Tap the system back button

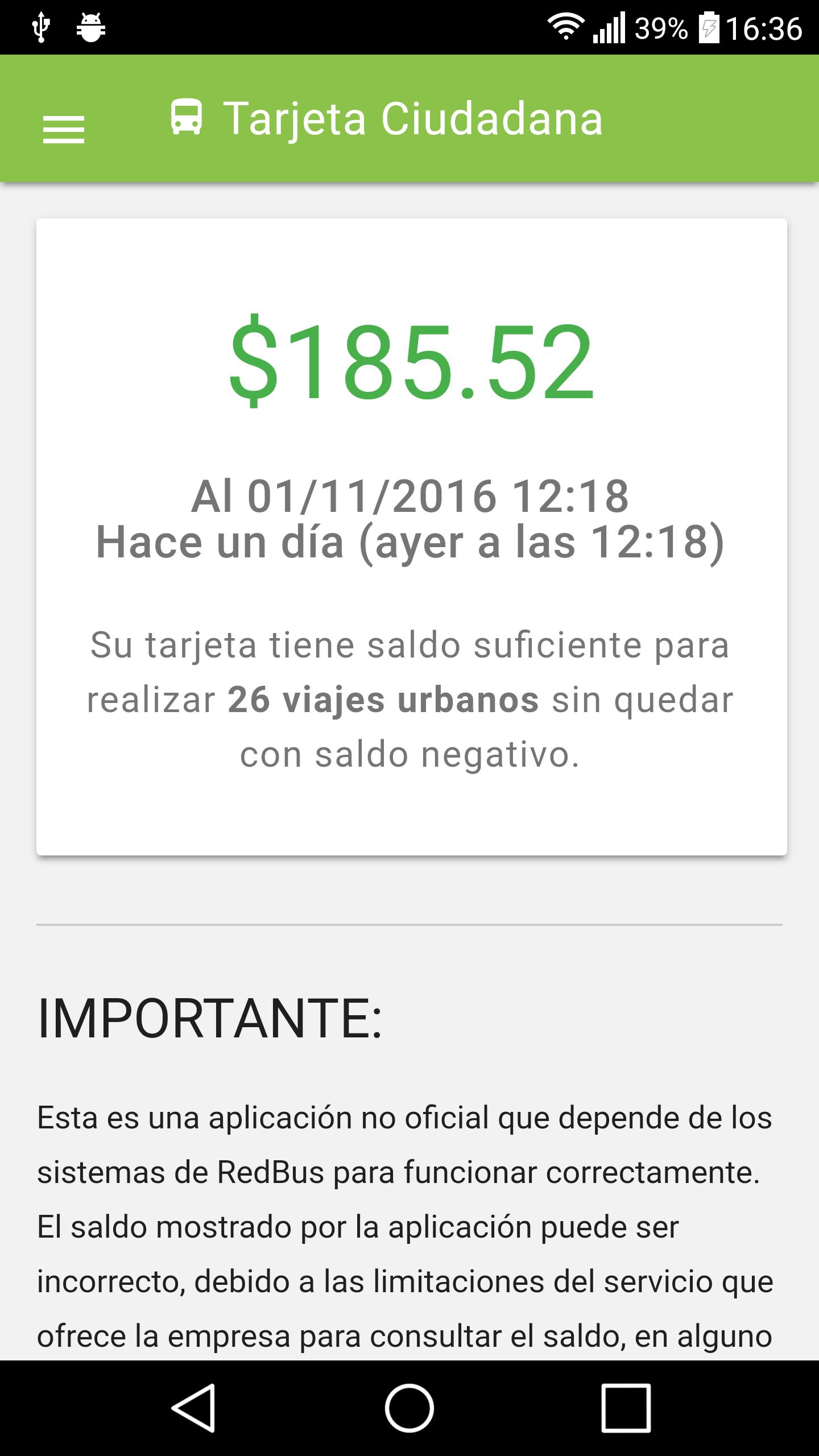[193, 1408]
